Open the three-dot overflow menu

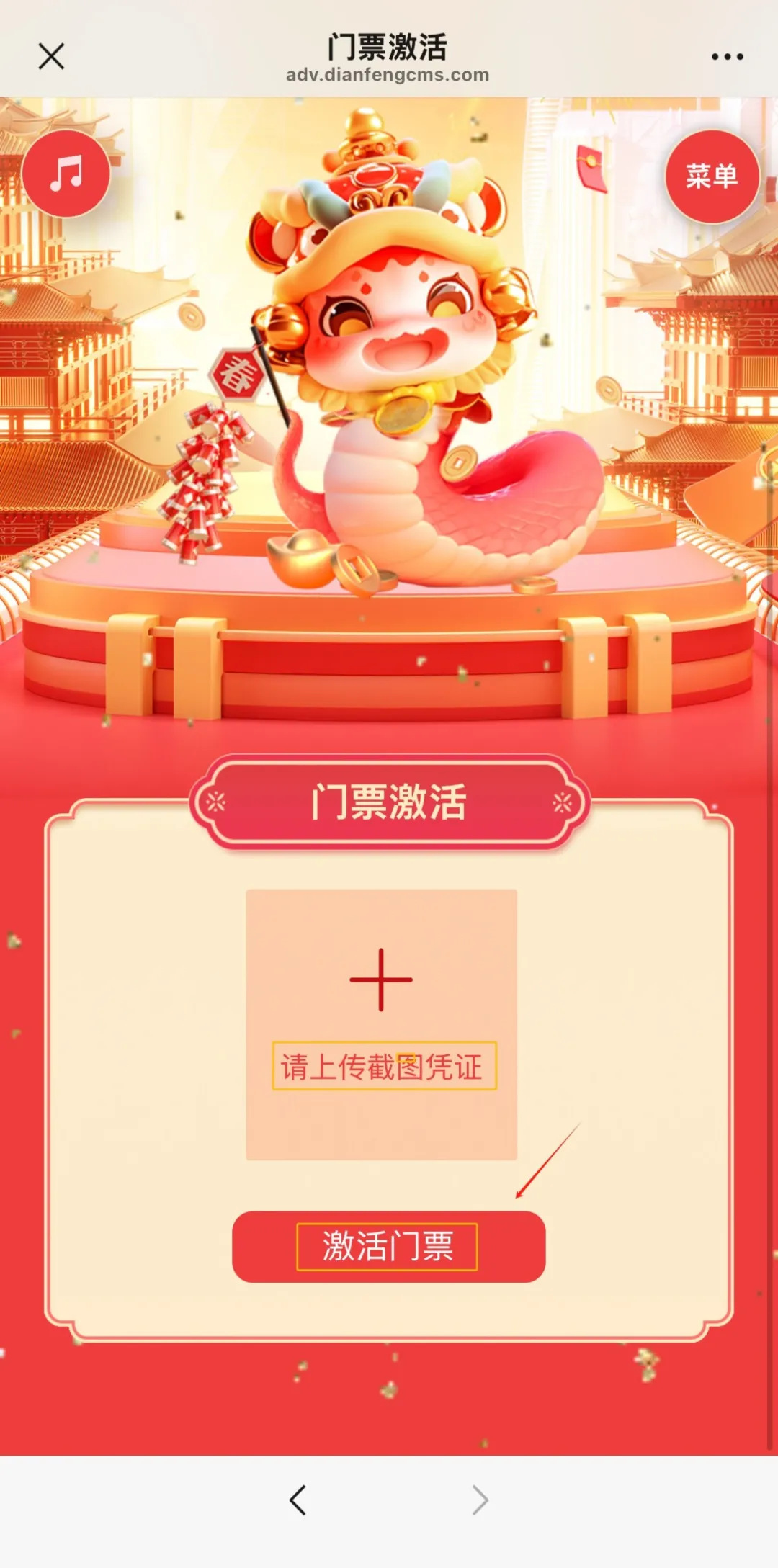coord(727,56)
